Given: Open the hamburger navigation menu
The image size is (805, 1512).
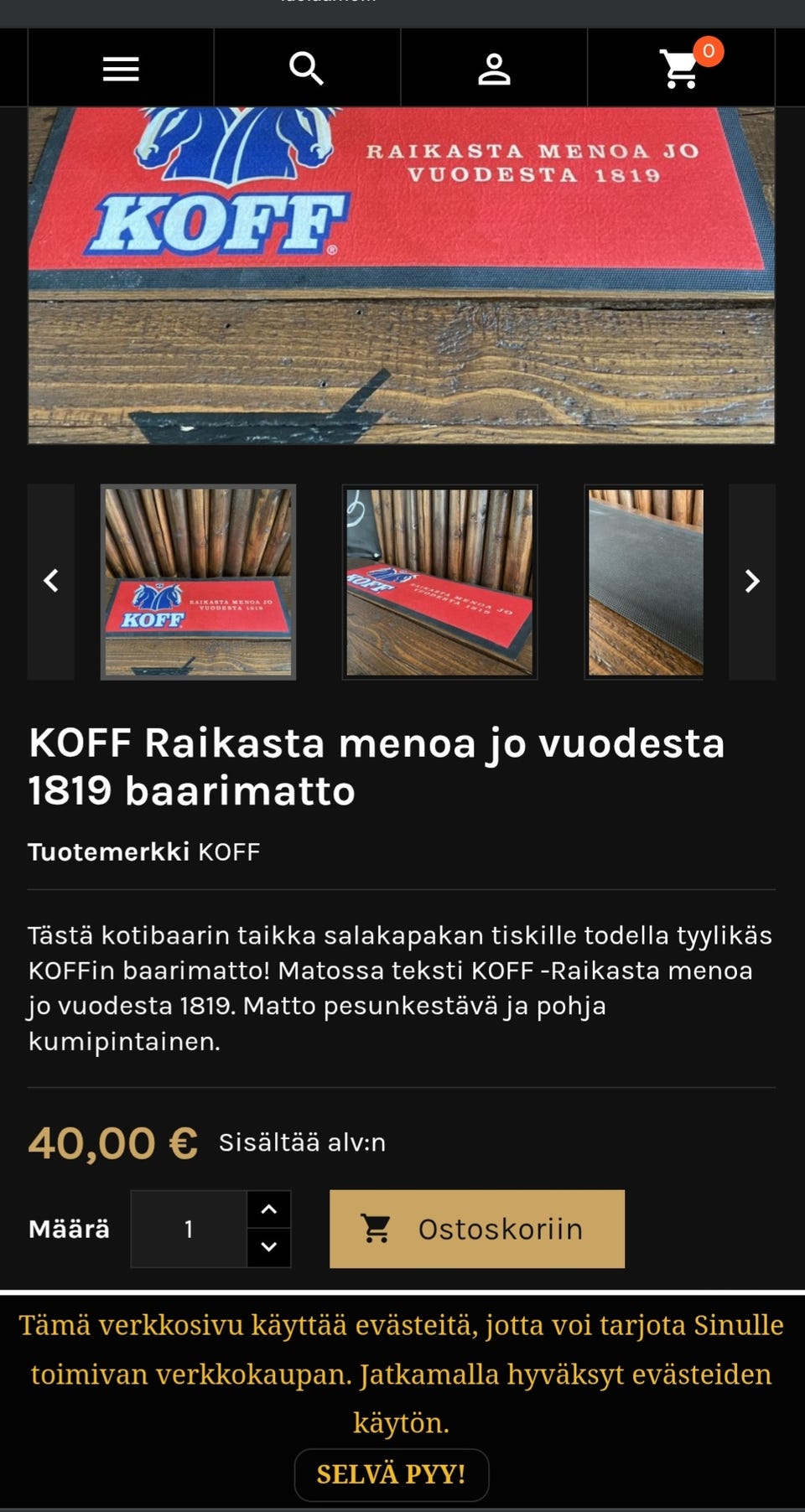Looking at the screenshot, I should [x=120, y=69].
